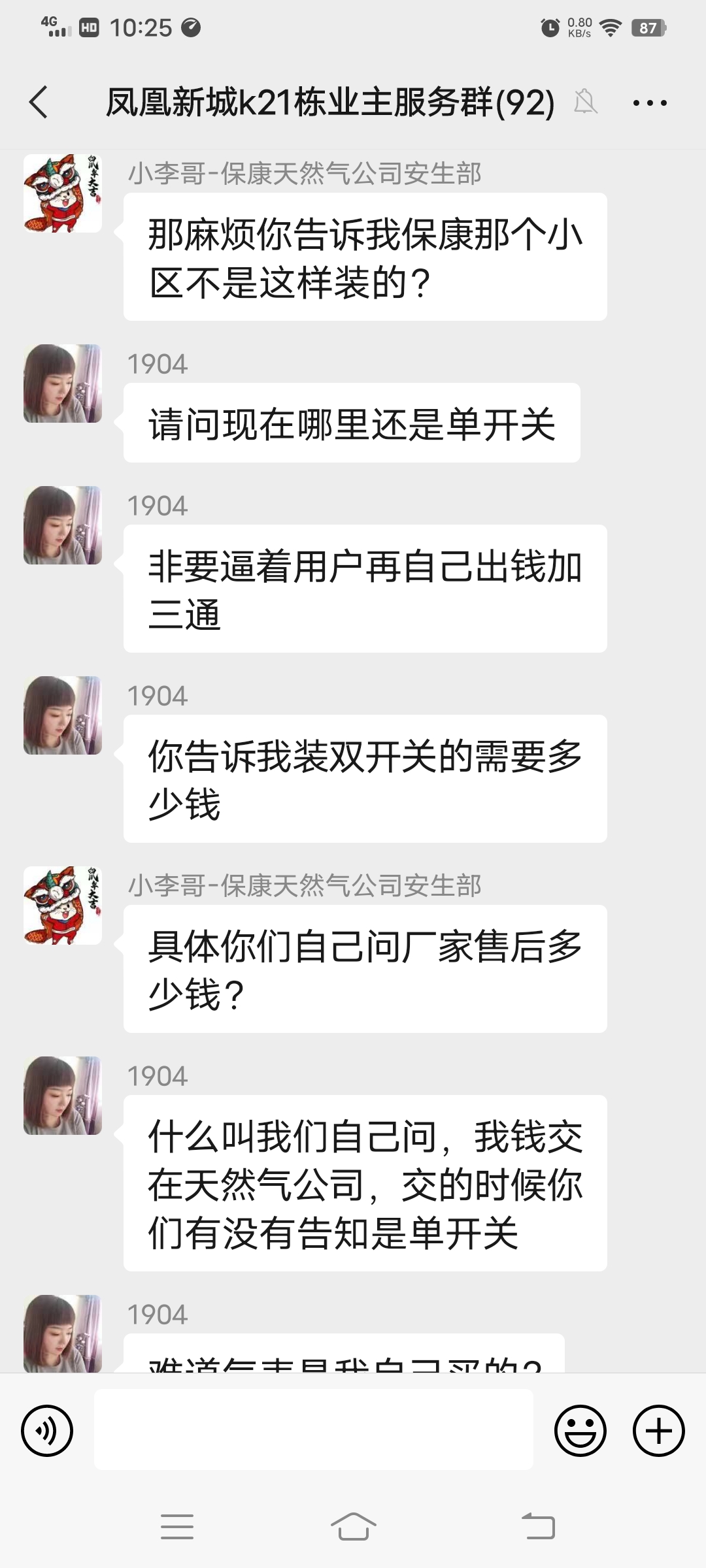The height and width of the screenshot is (1568, 706).
Task: Open the group chat overflow menu
Action: 650,103
